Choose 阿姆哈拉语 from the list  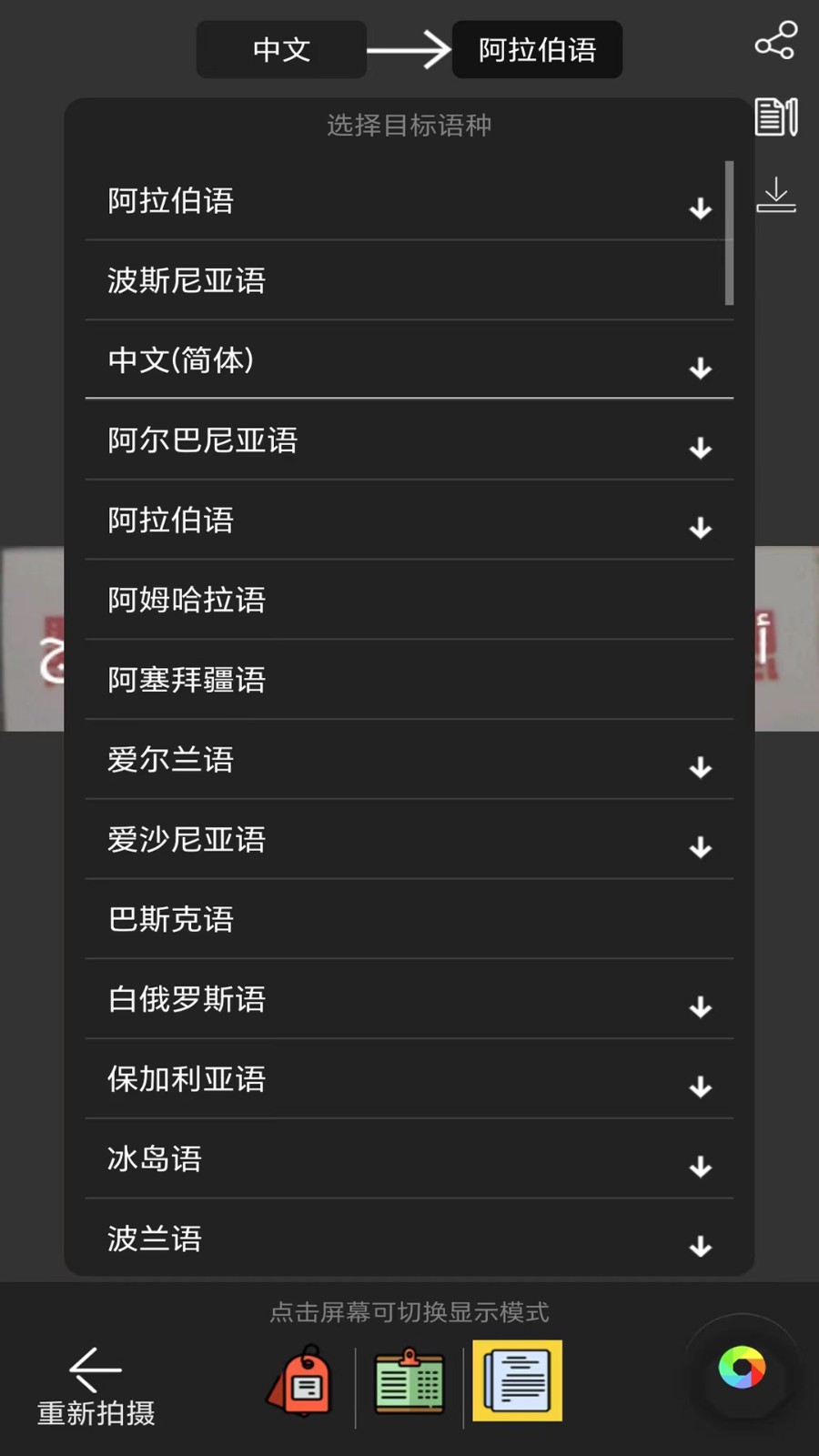(187, 600)
